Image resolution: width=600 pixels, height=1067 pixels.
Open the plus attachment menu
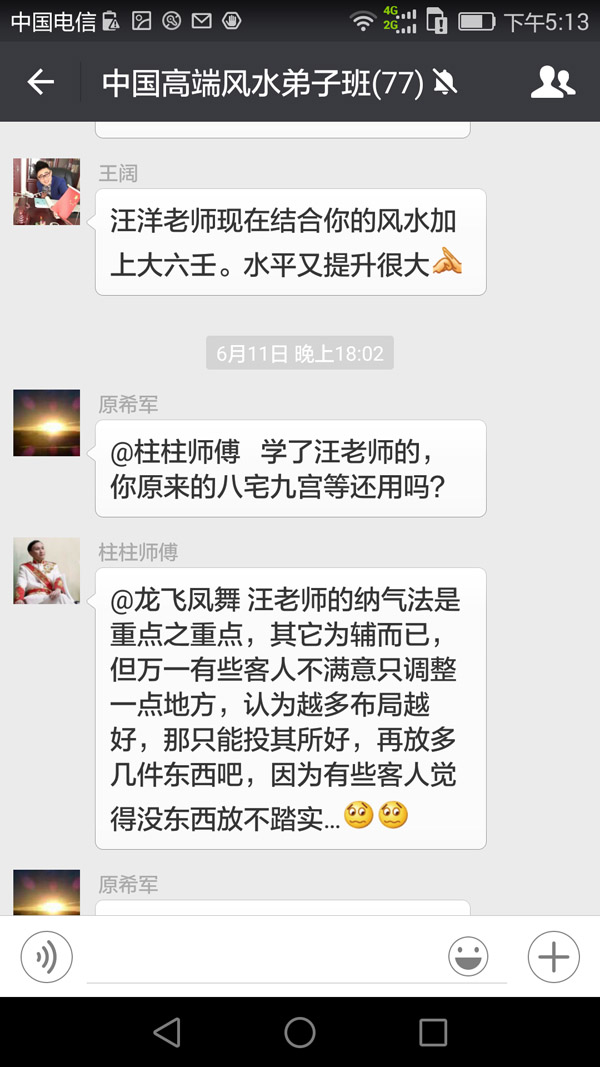pyautogui.click(x=553, y=957)
